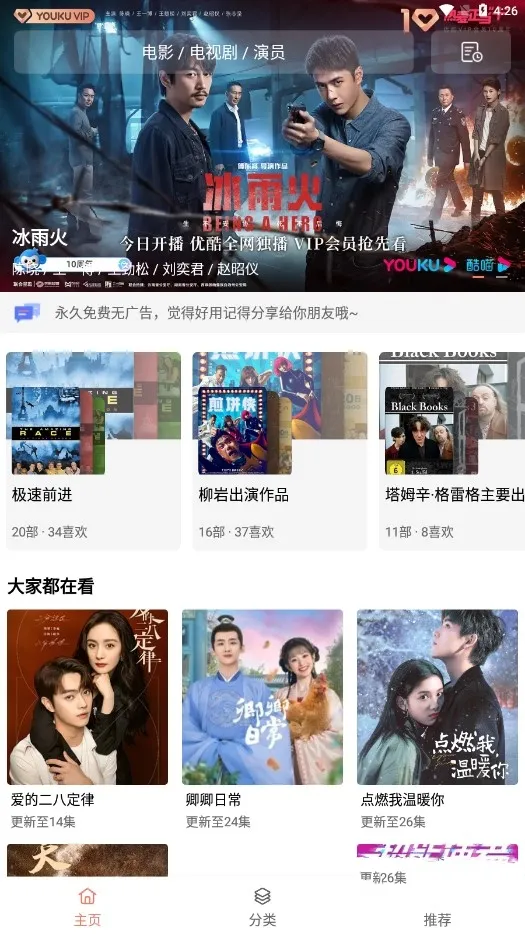This screenshot has height=935, width=525.
Task: Open the 电影/电视剧/演员 search box
Action: pos(214,52)
